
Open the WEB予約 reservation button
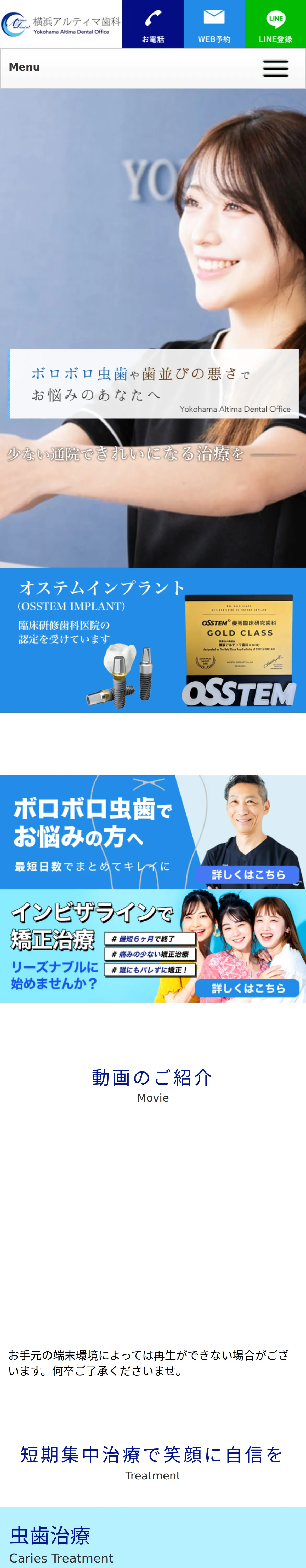214,24
